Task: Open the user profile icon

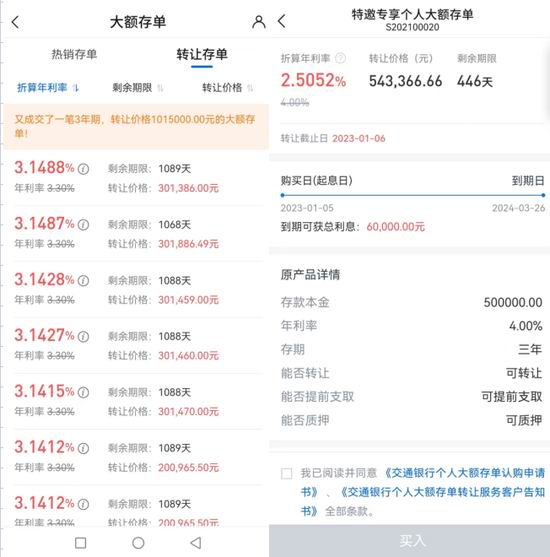Action: click(259, 22)
